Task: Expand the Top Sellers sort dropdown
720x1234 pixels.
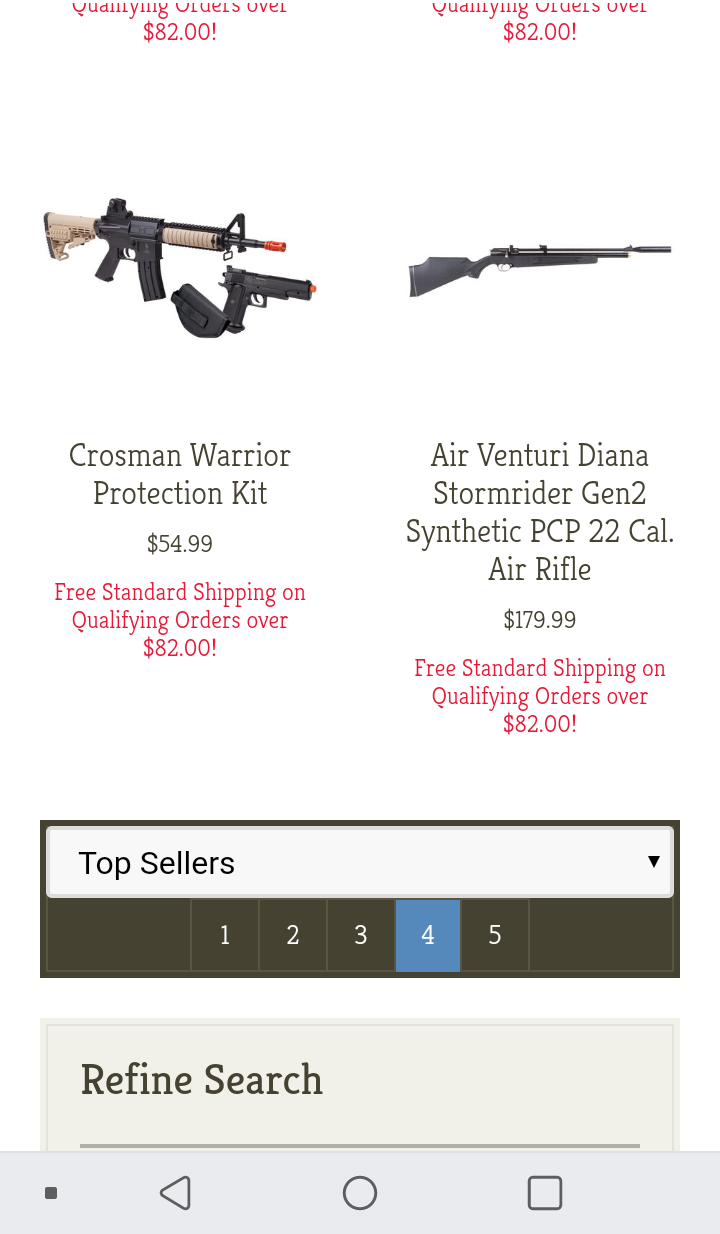Action: click(x=360, y=862)
